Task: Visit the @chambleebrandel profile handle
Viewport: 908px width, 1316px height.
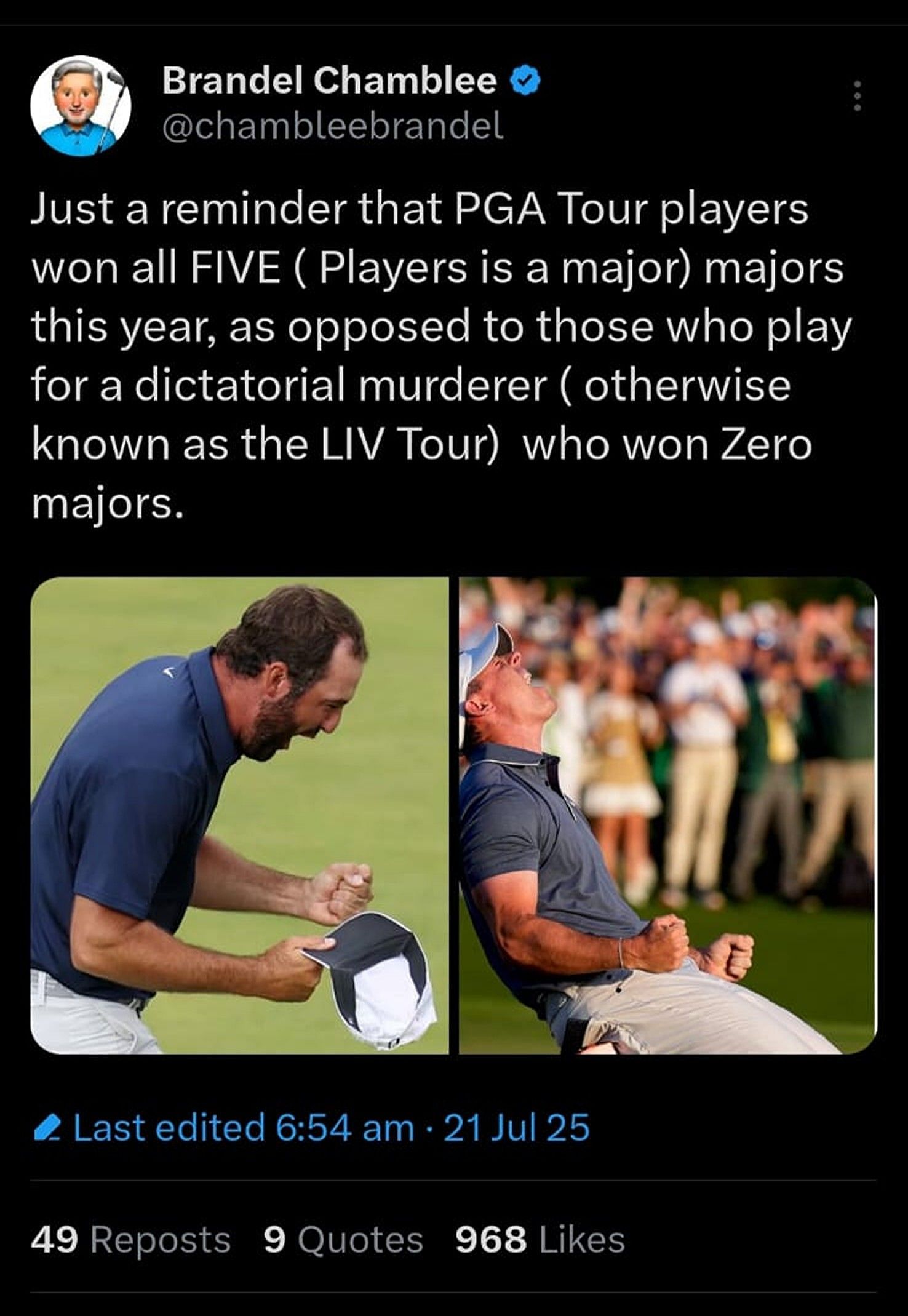Action: [333, 127]
